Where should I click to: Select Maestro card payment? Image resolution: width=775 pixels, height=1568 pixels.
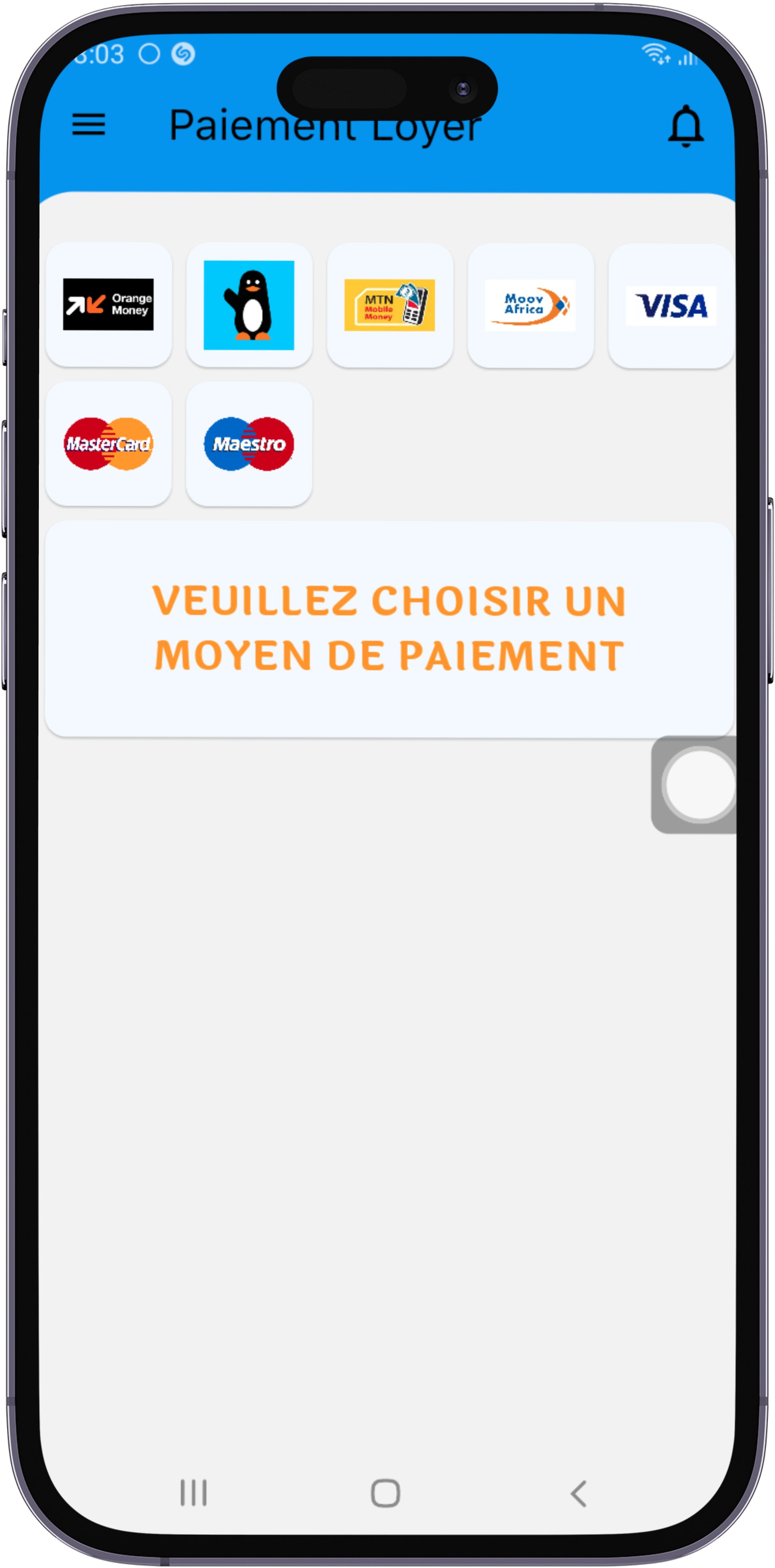coord(249,445)
